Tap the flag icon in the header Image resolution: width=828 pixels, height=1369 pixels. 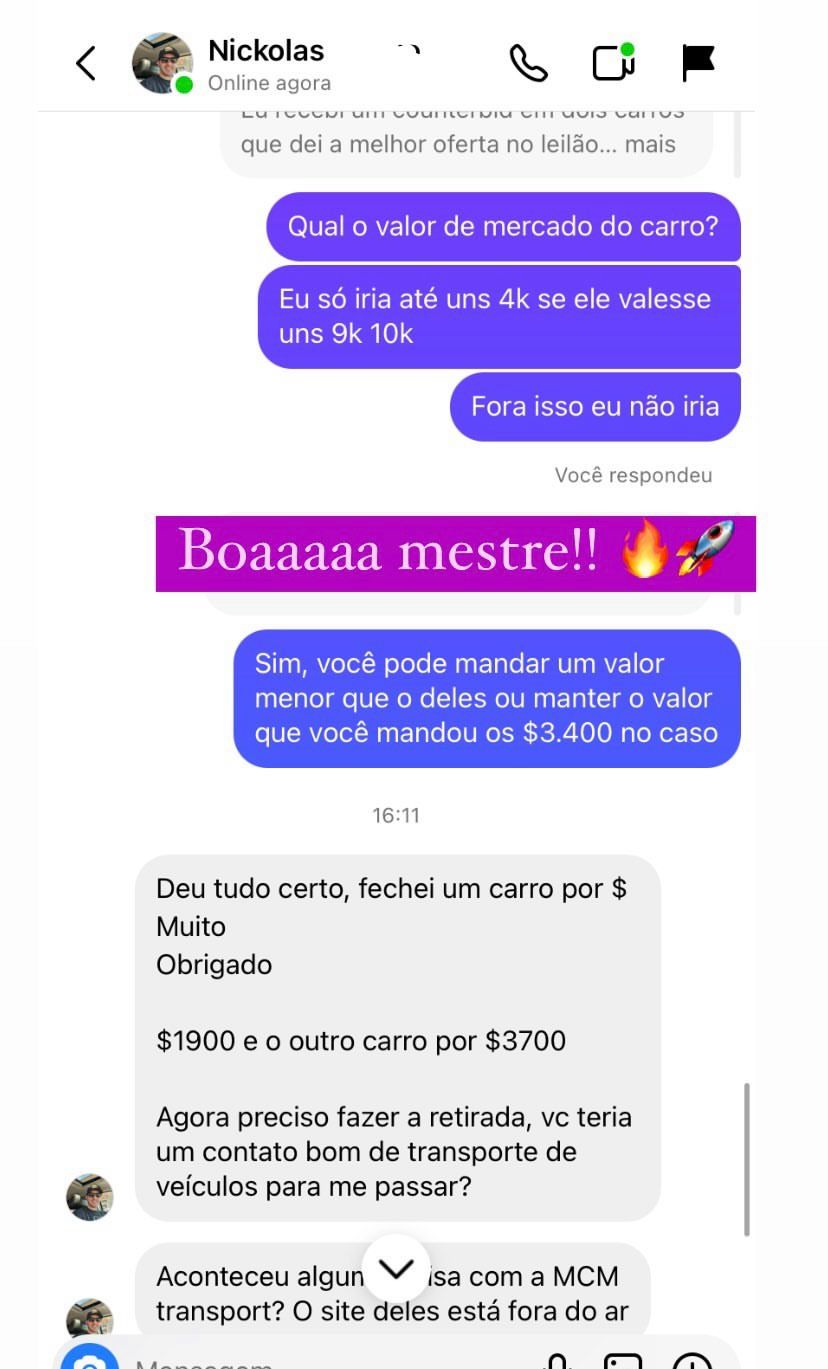click(x=698, y=63)
